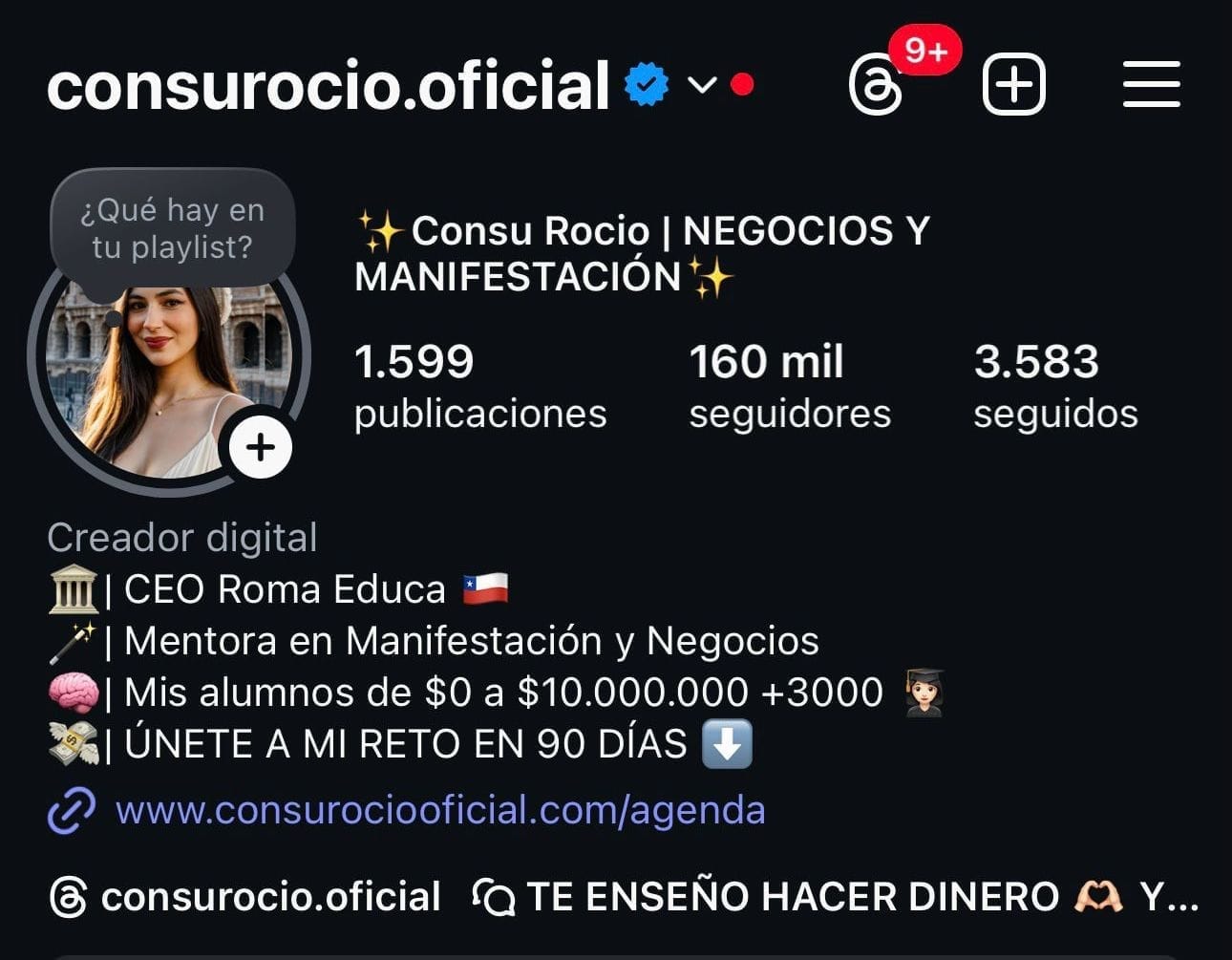Tap the '¿Qué hay en tu playlist?' note

(x=172, y=228)
